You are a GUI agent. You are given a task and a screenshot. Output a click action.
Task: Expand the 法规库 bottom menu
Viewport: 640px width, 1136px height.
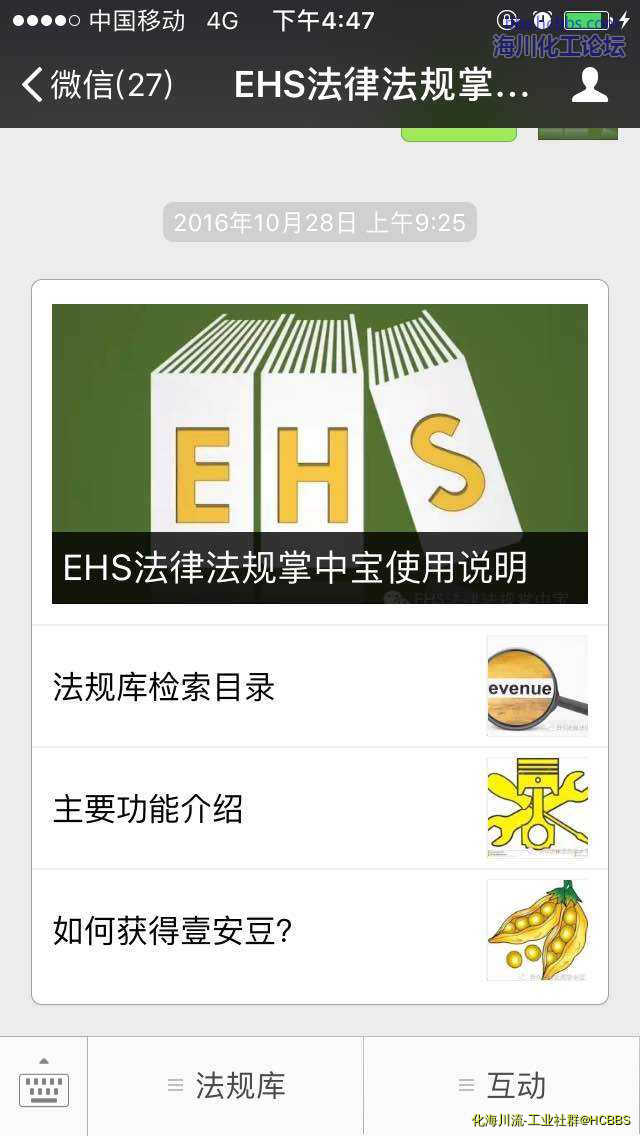point(226,1086)
